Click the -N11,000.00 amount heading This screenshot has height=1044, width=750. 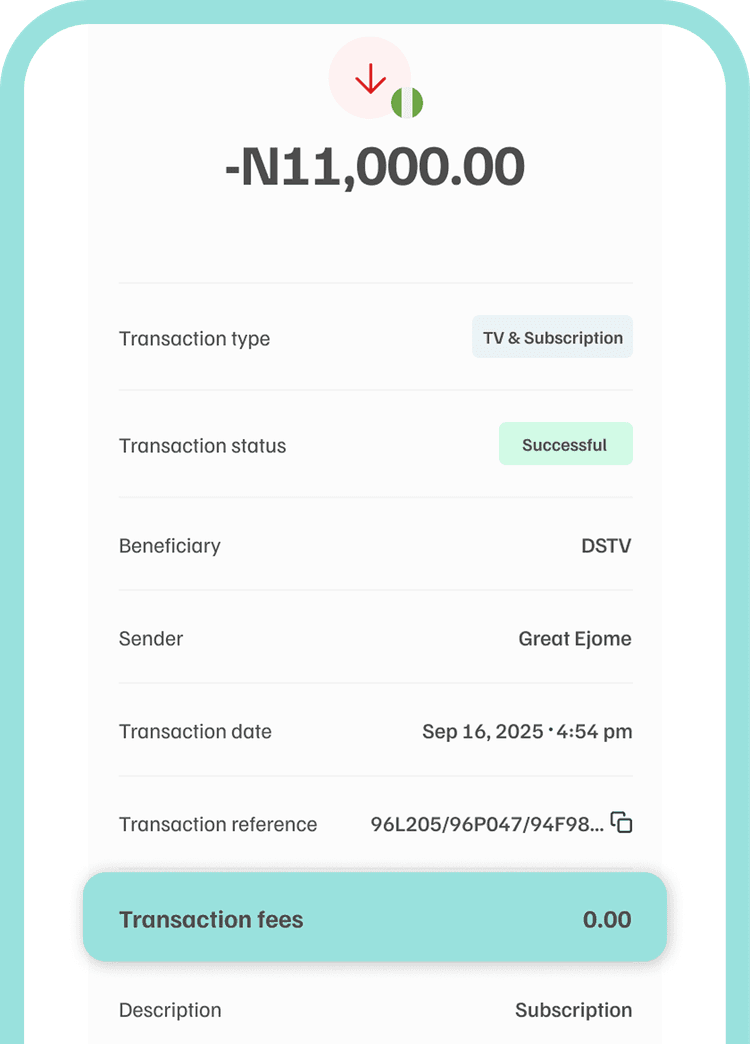pyautogui.click(x=375, y=166)
